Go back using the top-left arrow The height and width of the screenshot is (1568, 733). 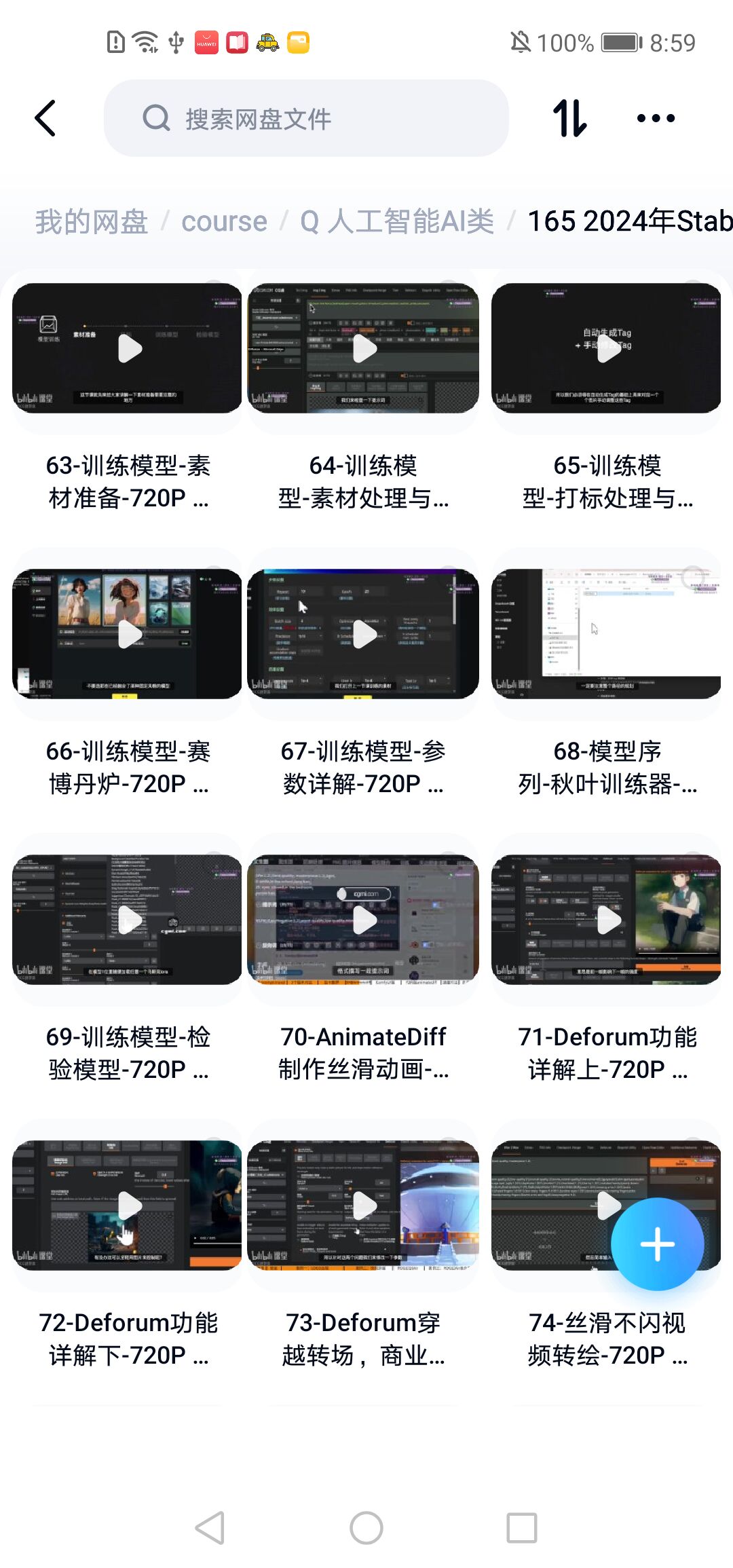click(45, 118)
